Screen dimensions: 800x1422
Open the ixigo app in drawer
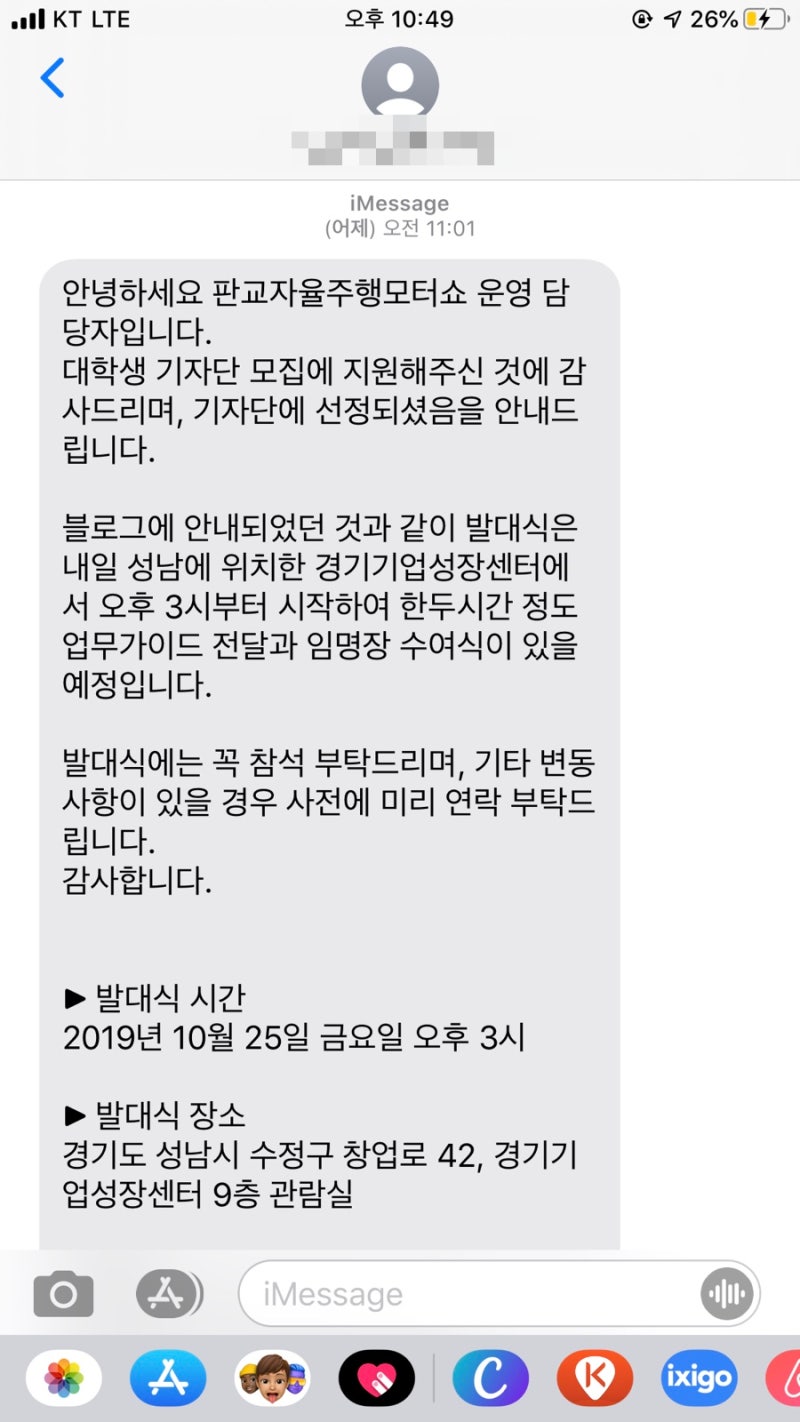tap(699, 1378)
